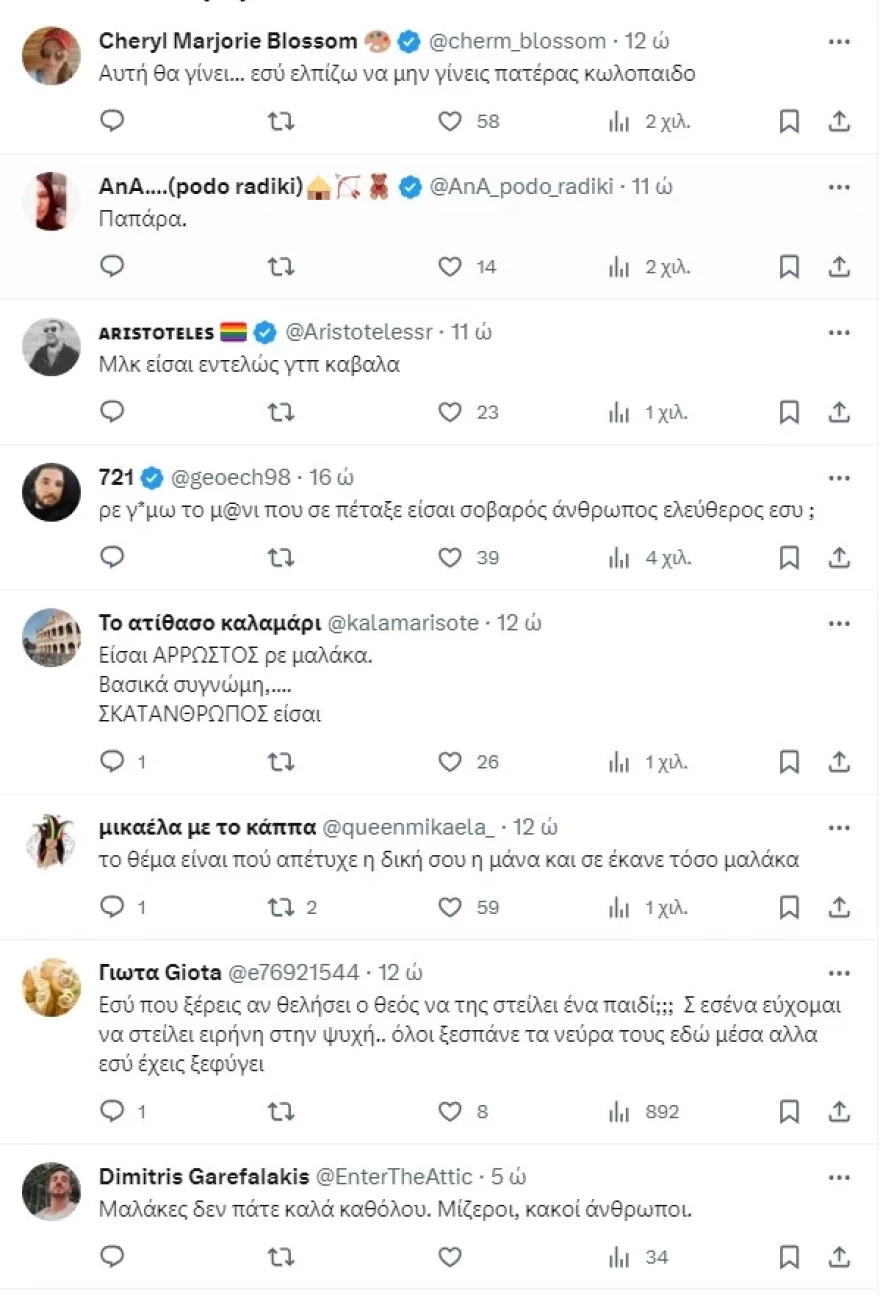Open ARISTOTELES' profile picture

50,347
